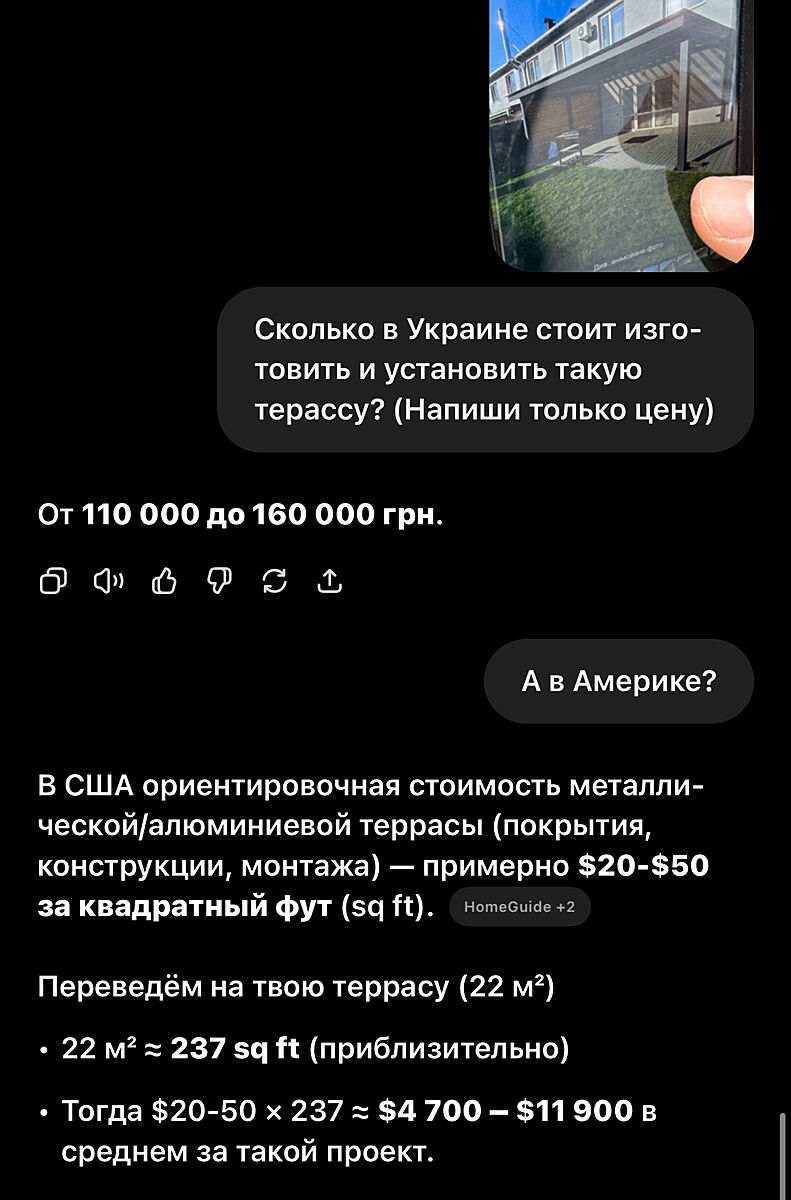The image size is (791, 1200).
Task: Copy the 110 000 грн response
Action: [53, 581]
